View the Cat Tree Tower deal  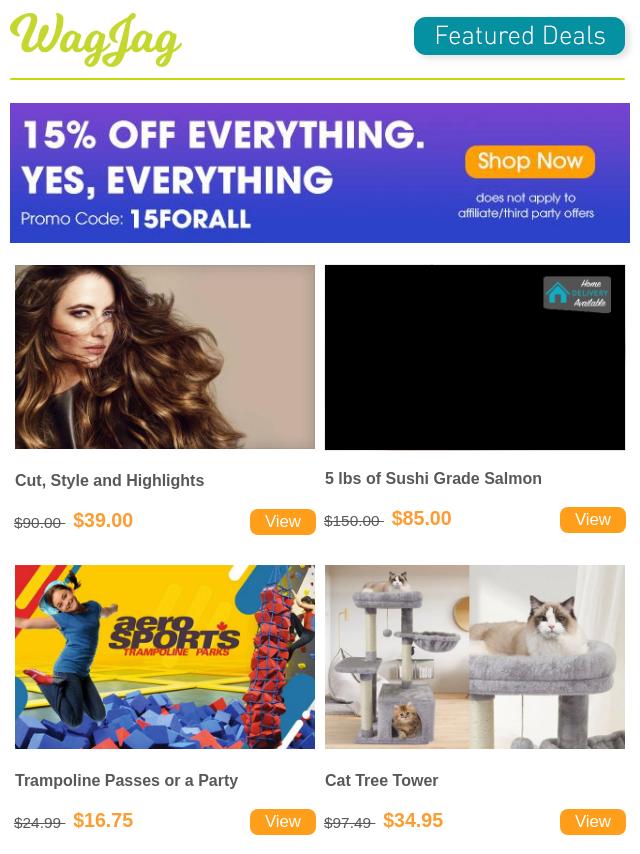tap(592, 821)
